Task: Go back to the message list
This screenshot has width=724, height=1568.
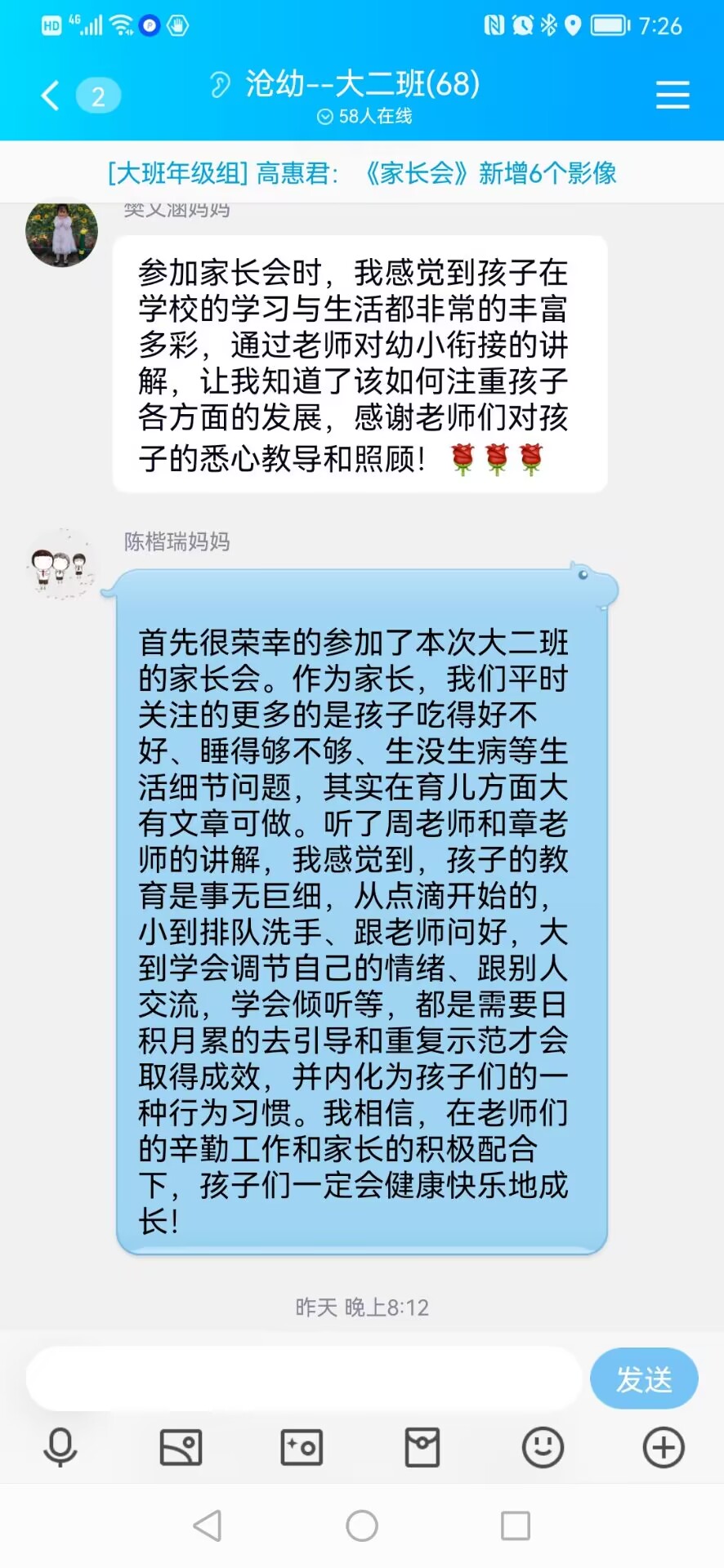Action: 51,96
